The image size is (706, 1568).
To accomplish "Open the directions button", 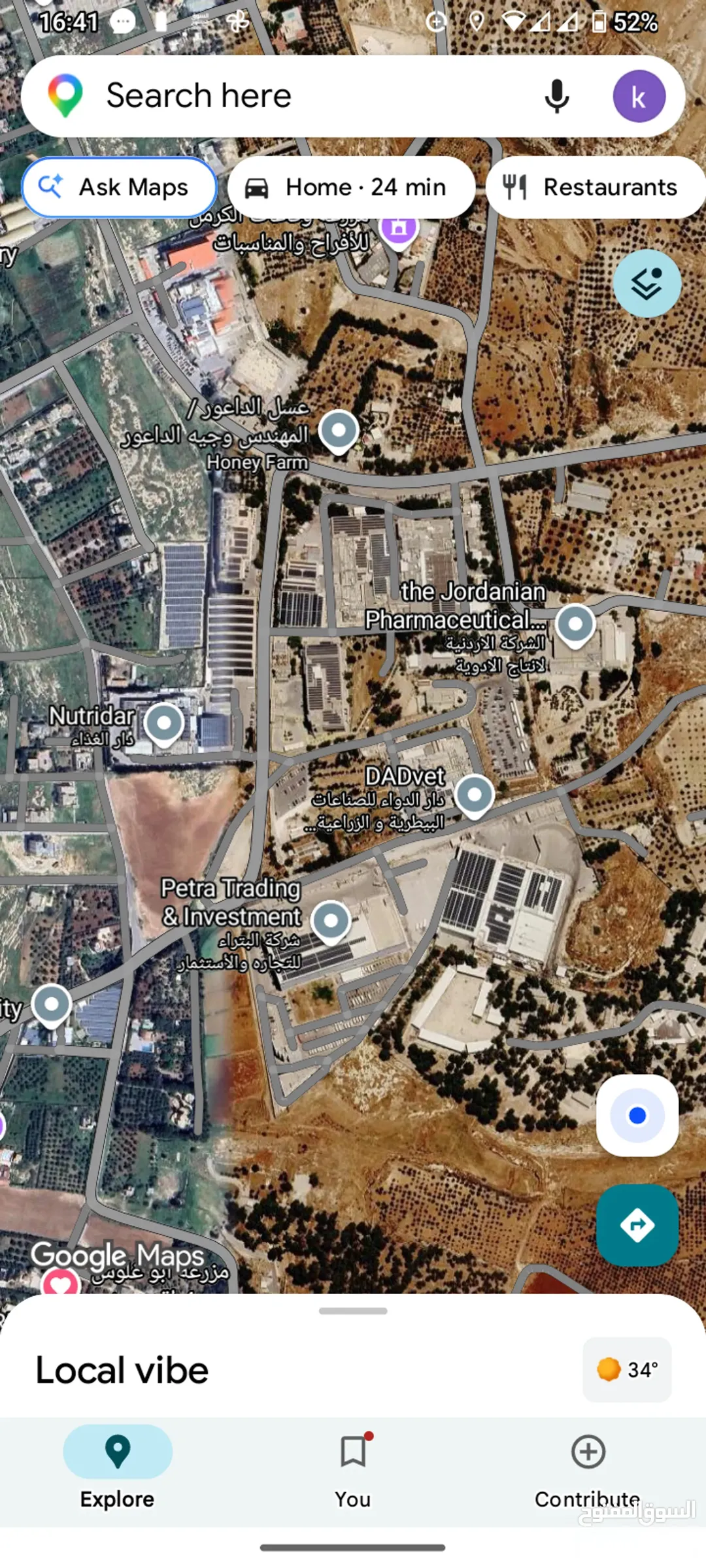I will (x=637, y=1225).
